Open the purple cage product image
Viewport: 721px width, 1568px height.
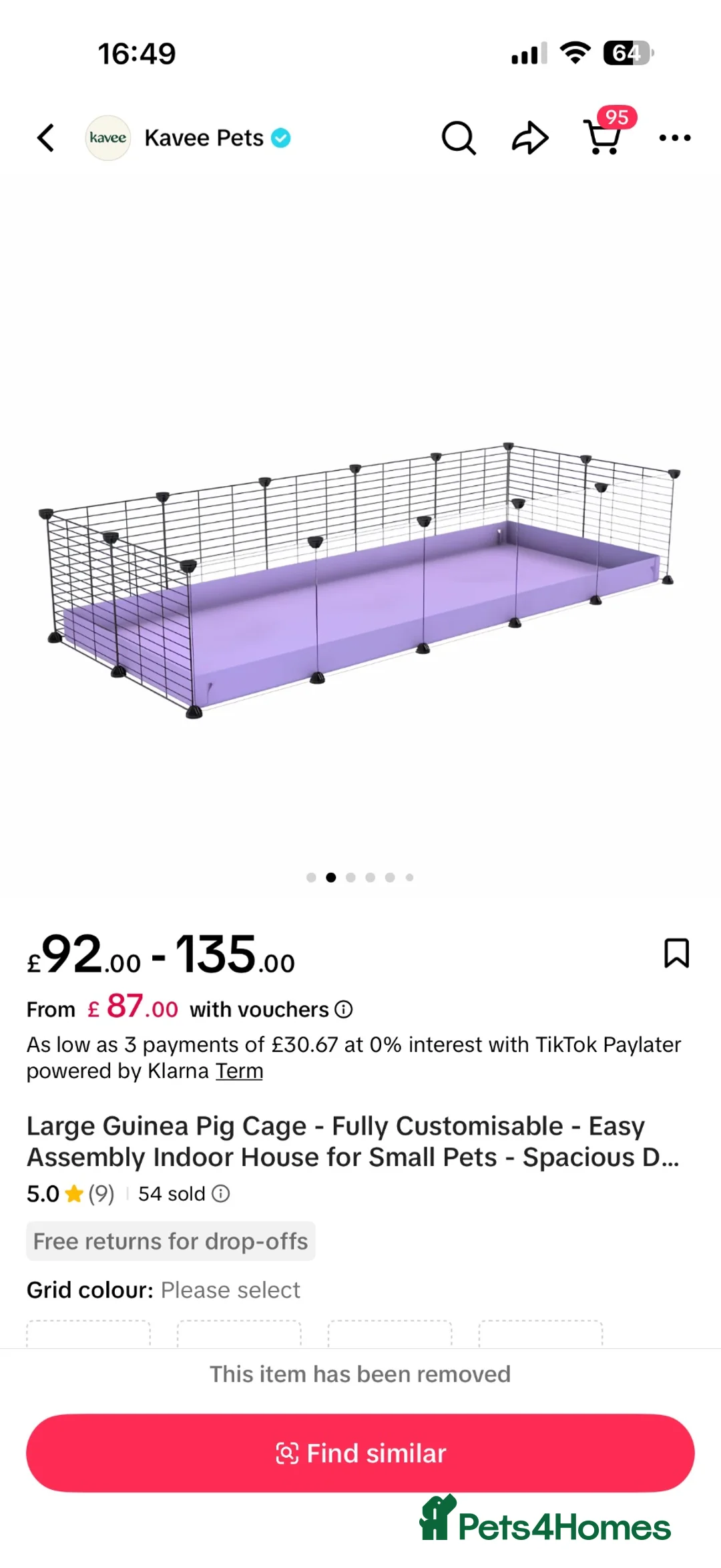(x=360, y=579)
